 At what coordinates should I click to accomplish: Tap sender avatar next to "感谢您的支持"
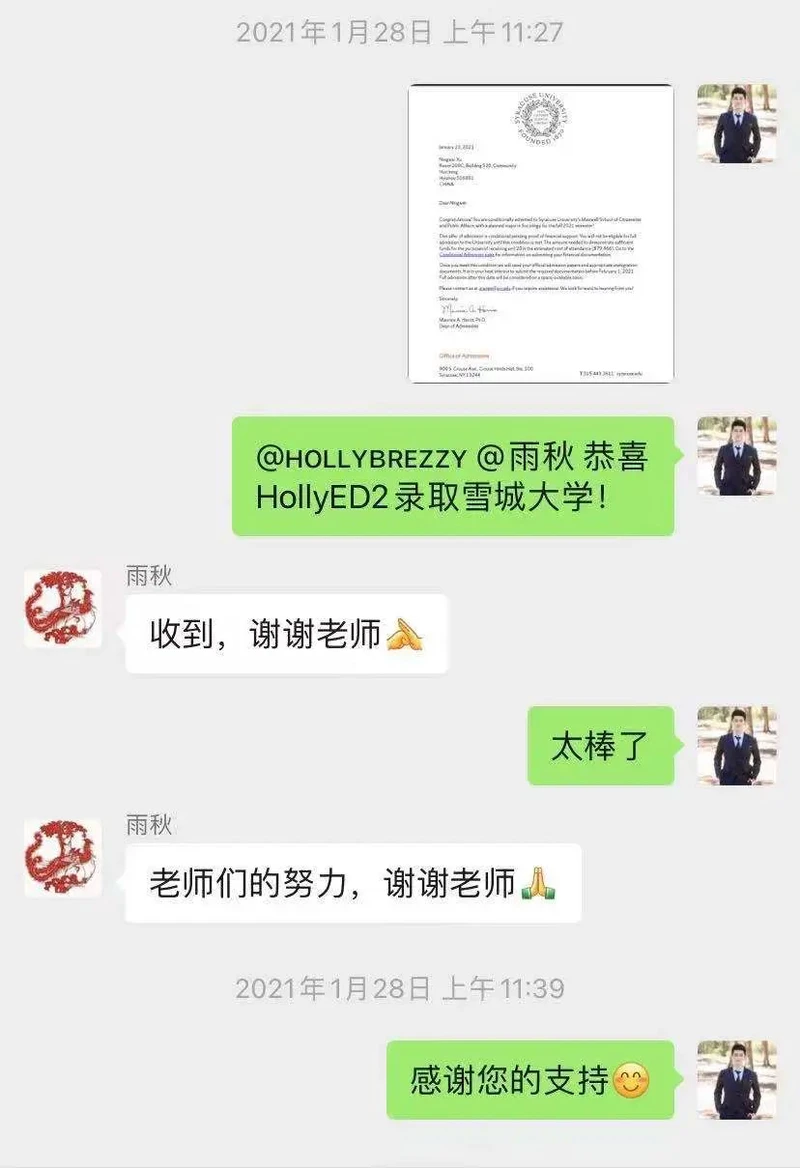click(x=736, y=1079)
